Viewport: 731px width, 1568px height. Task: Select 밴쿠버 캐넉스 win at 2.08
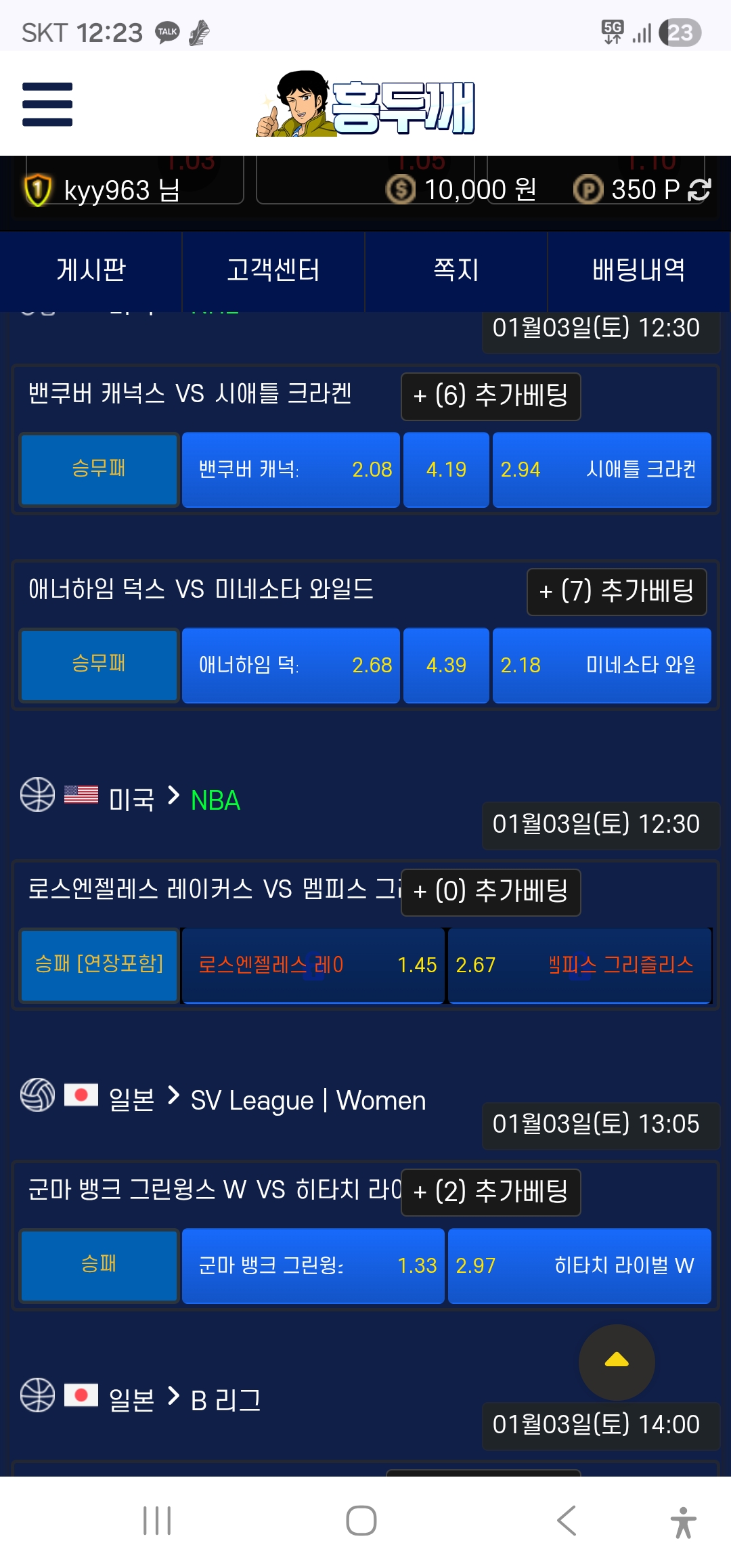pos(291,469)
